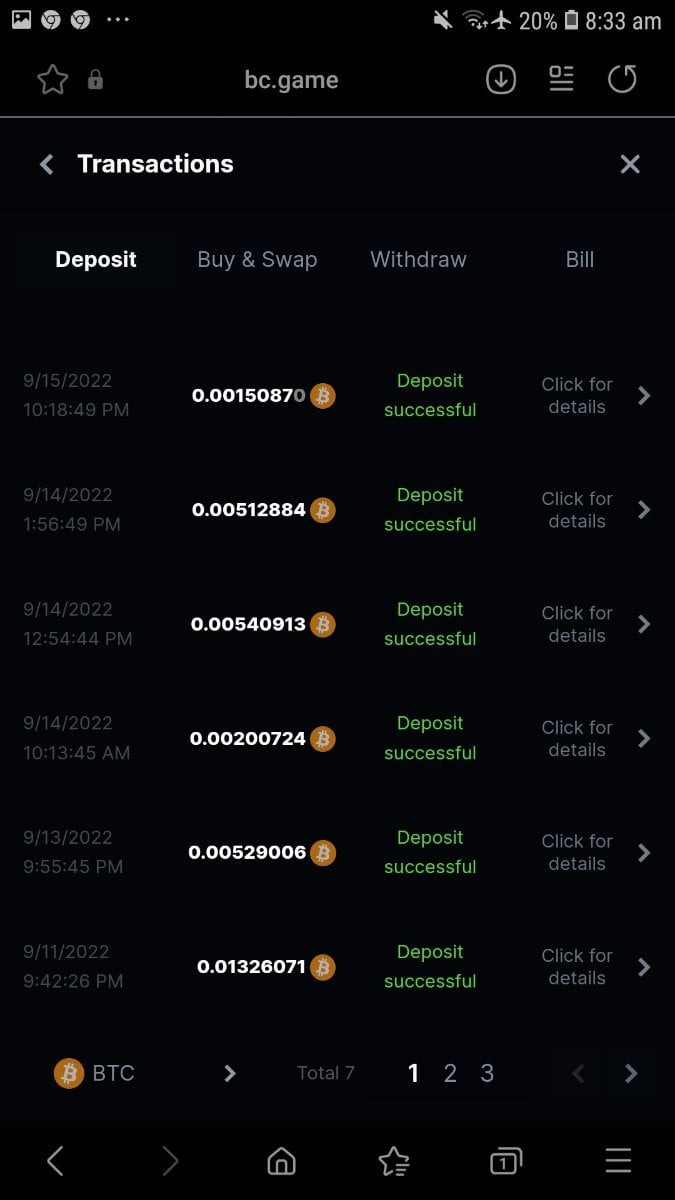This screenshot has height=1200, width=675.
Task: Switch to the Buy & Swap tab
Action: (x=257, y=260)
